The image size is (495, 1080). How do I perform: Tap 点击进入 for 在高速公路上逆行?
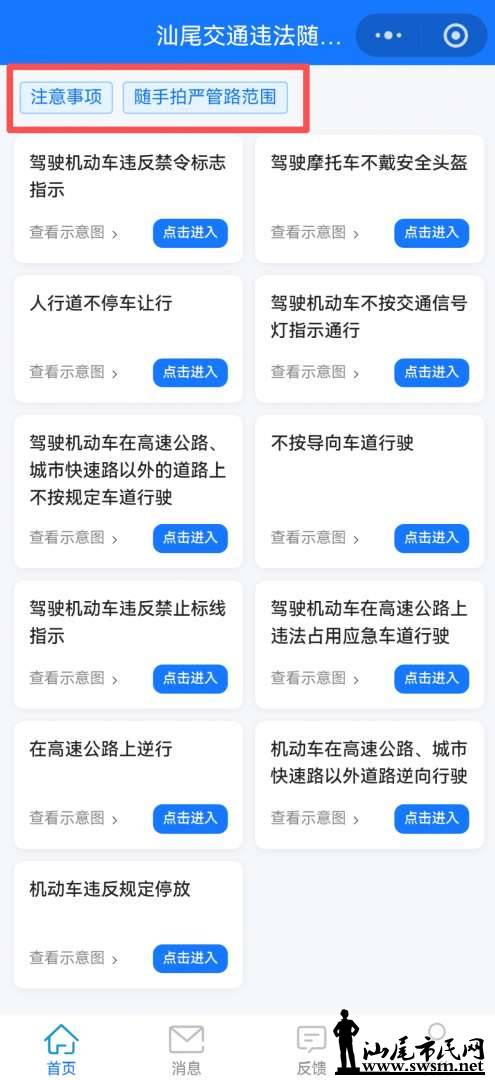pyautogui.click(x=190, y=818)
